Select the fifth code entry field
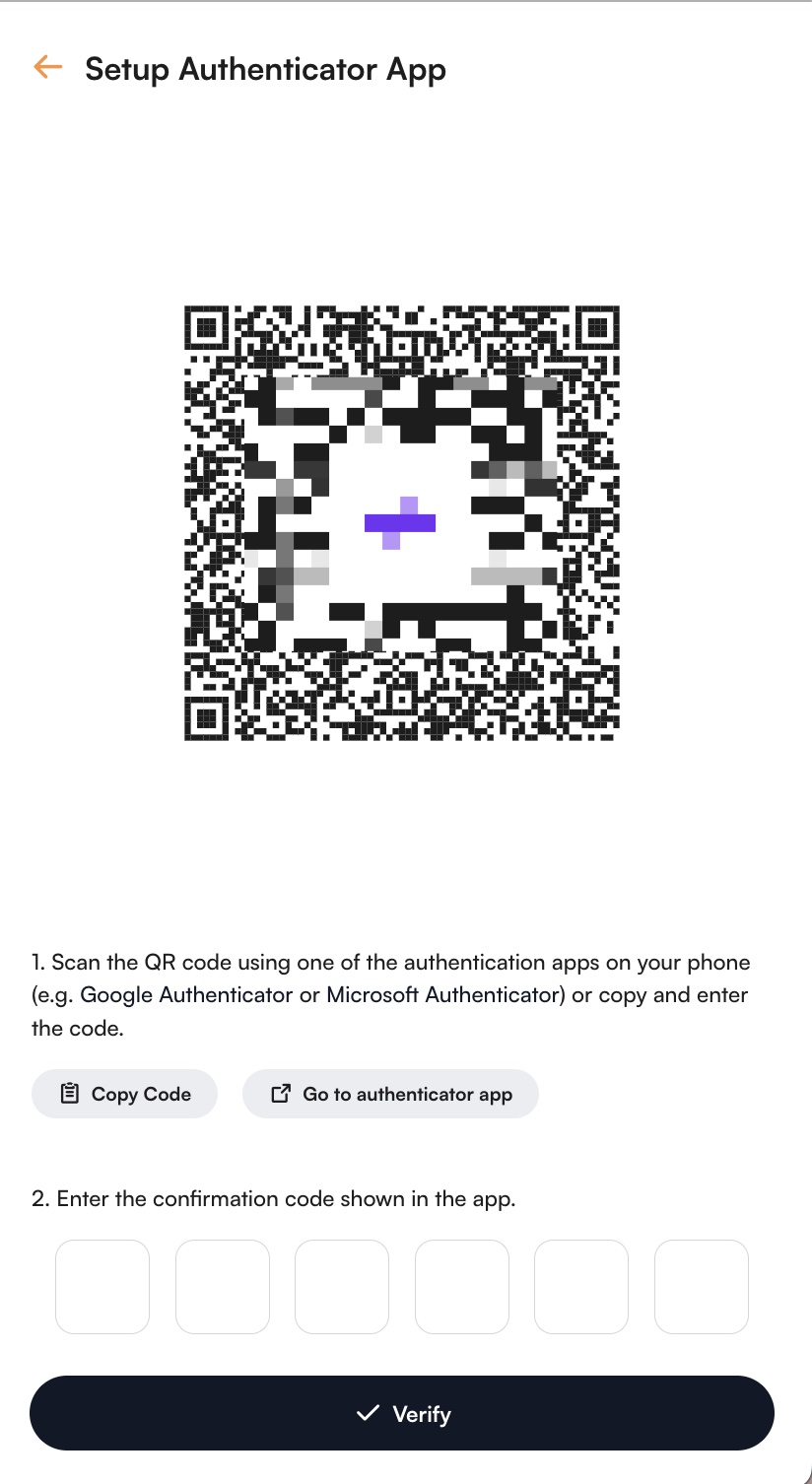Viewport: 812px width, 1484px height. click(581, 1286)
